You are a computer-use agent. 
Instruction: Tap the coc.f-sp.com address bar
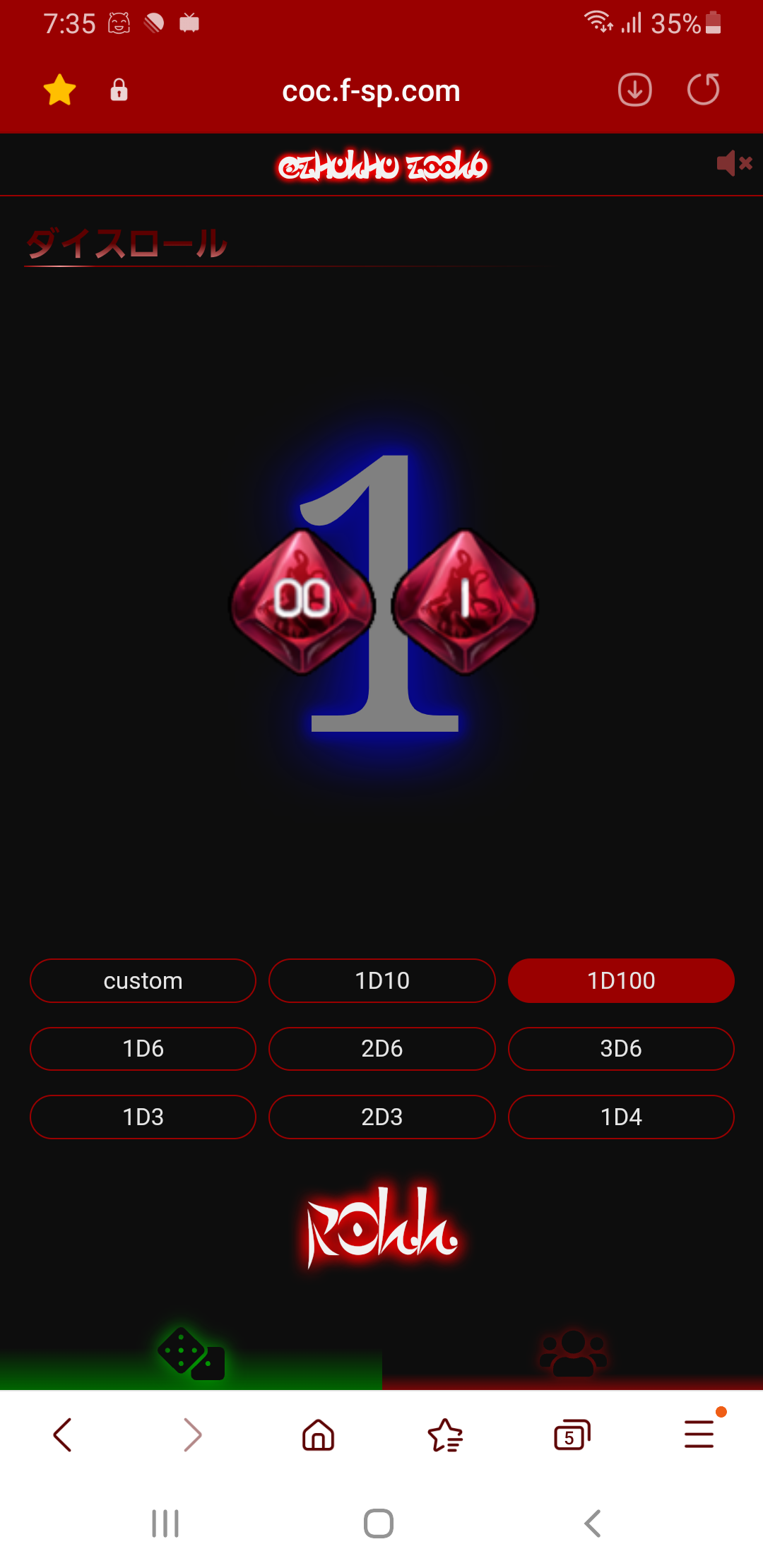pyautogui.click(x=371, y=91)
